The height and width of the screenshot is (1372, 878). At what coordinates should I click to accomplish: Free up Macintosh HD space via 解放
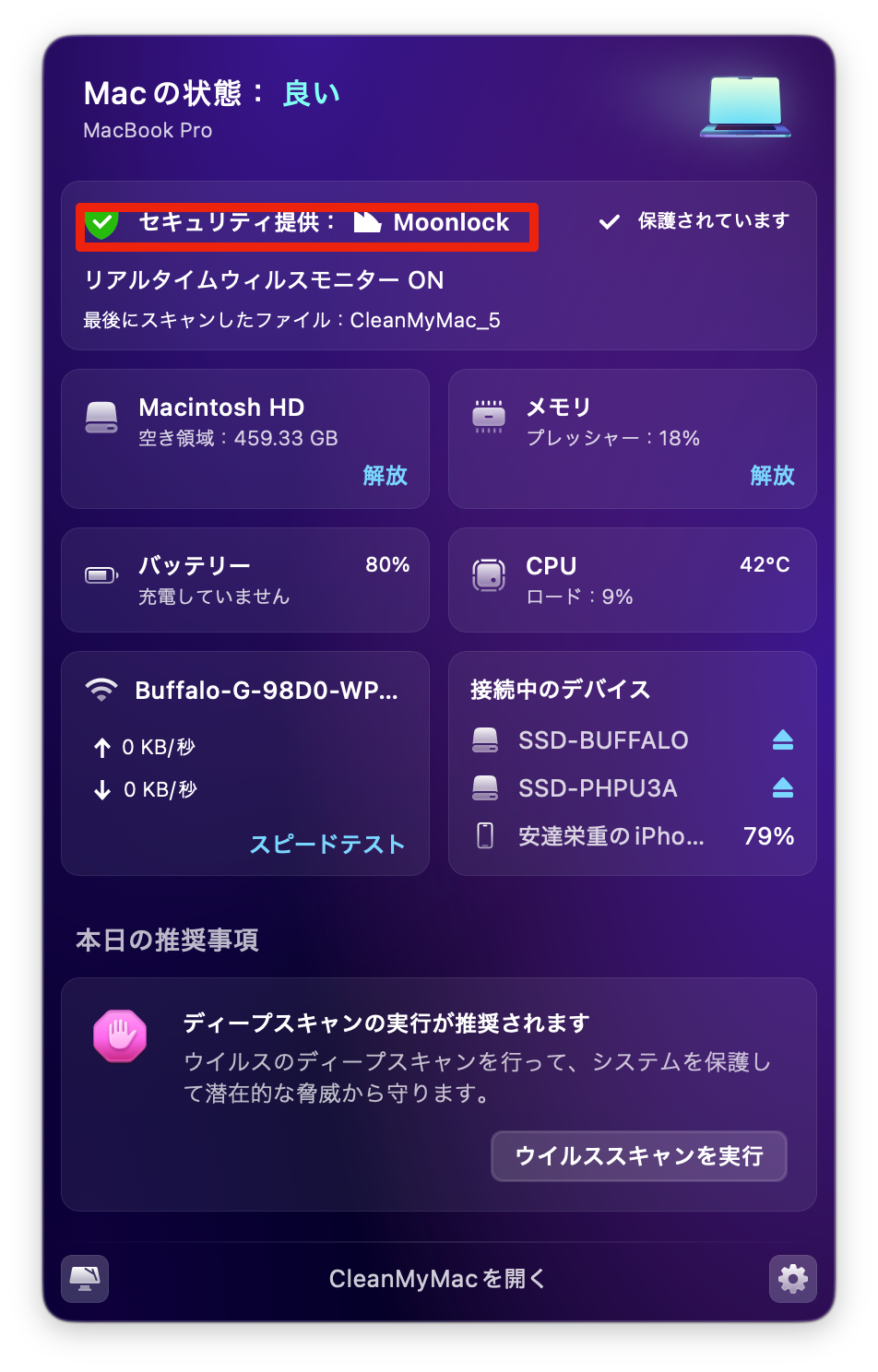(x=385, y=476)
